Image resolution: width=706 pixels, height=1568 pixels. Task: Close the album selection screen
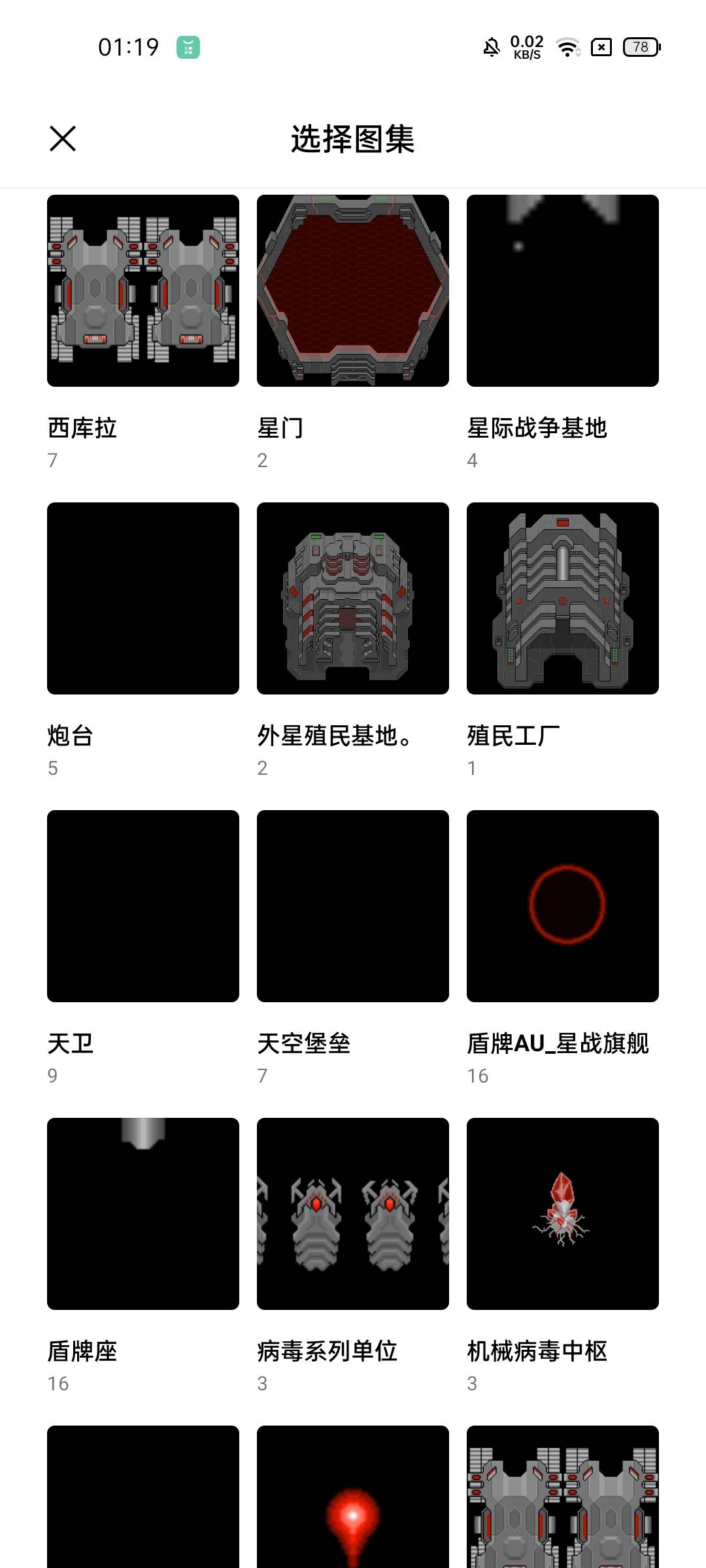[x=63, y=139]
